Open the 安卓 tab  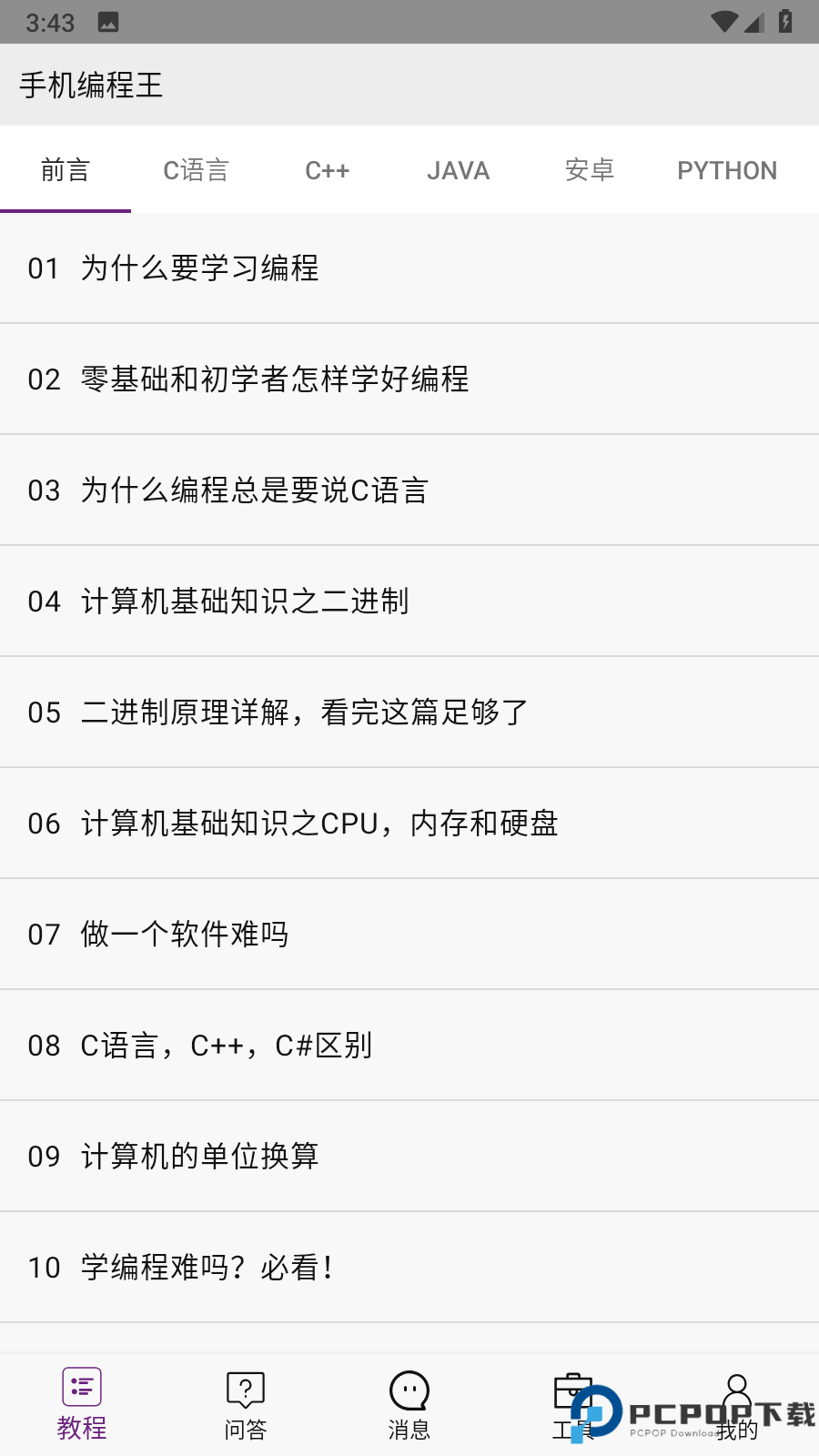(x=589, y=170)
